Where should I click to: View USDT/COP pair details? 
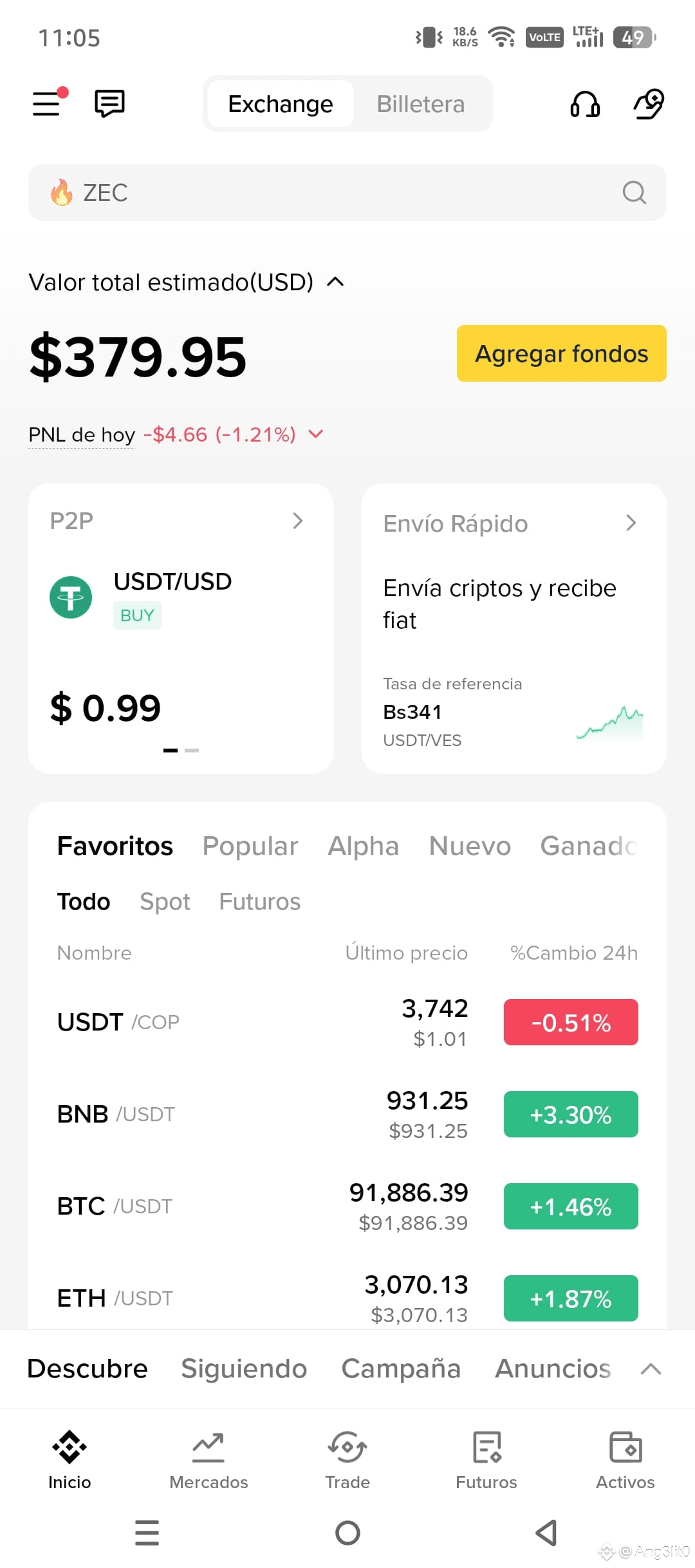click(x=347, y=1022)
